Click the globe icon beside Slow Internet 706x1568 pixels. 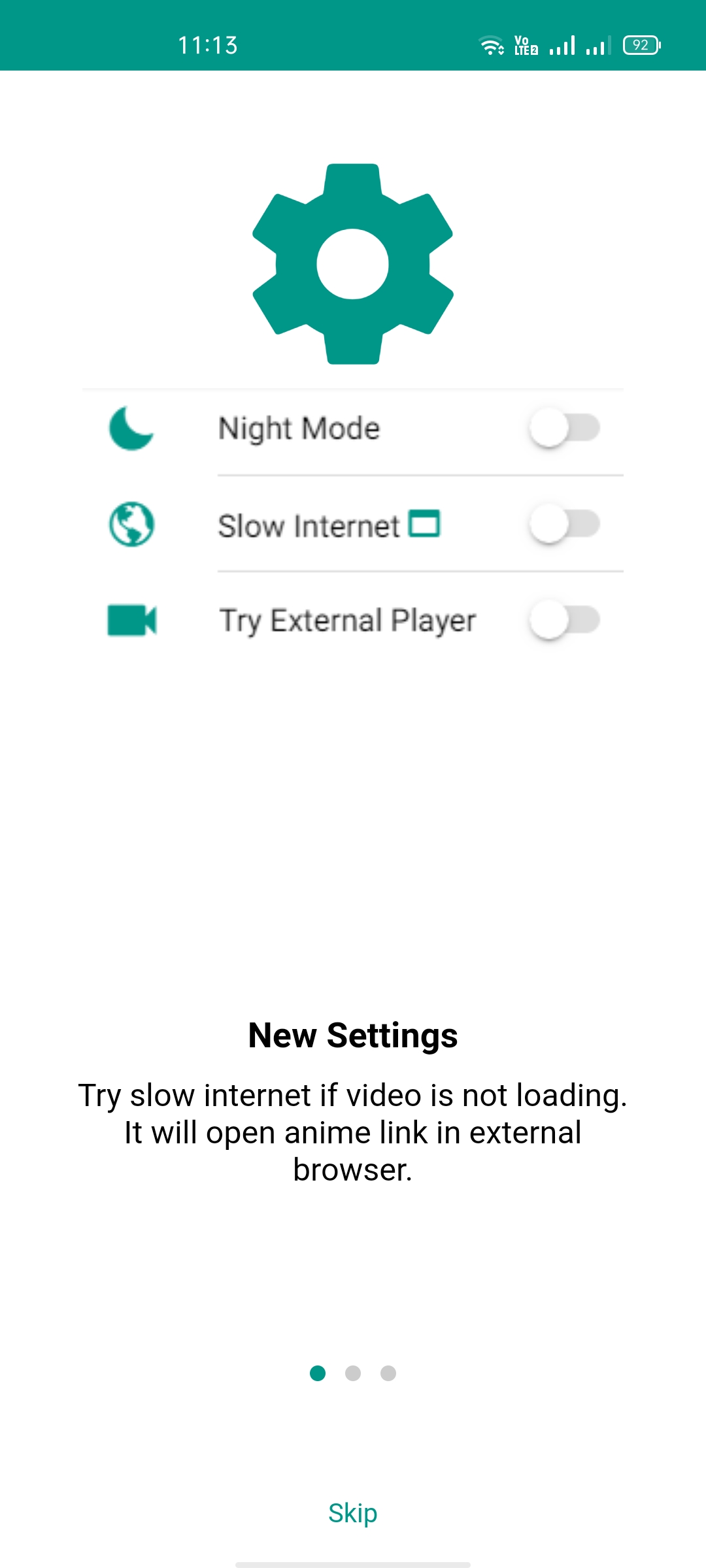(131, 524)
